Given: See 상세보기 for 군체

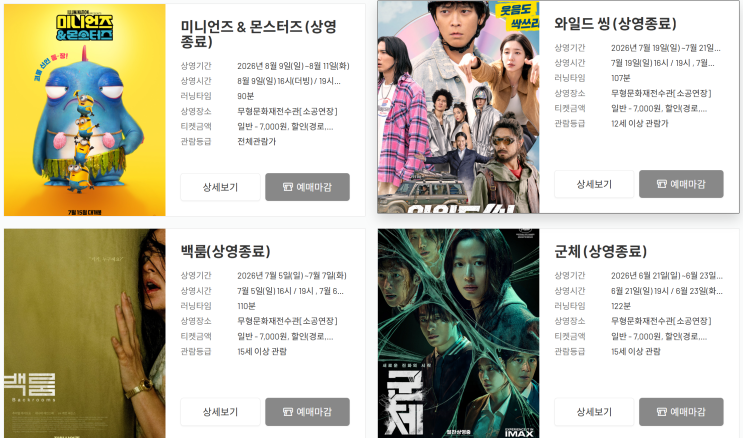Looking at the screenshot, I should tap(594, 412).
